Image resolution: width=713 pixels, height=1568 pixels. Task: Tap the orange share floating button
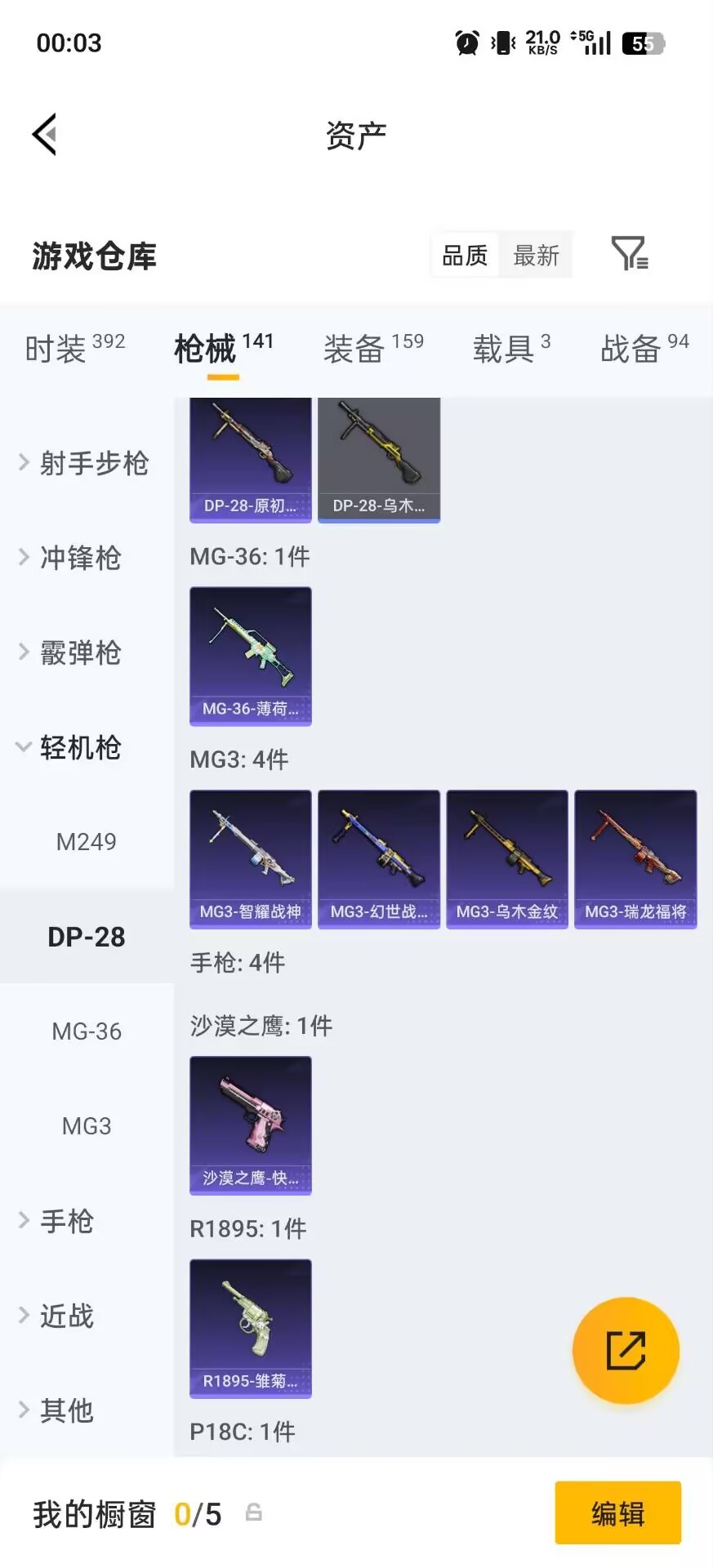(626, 1349)
